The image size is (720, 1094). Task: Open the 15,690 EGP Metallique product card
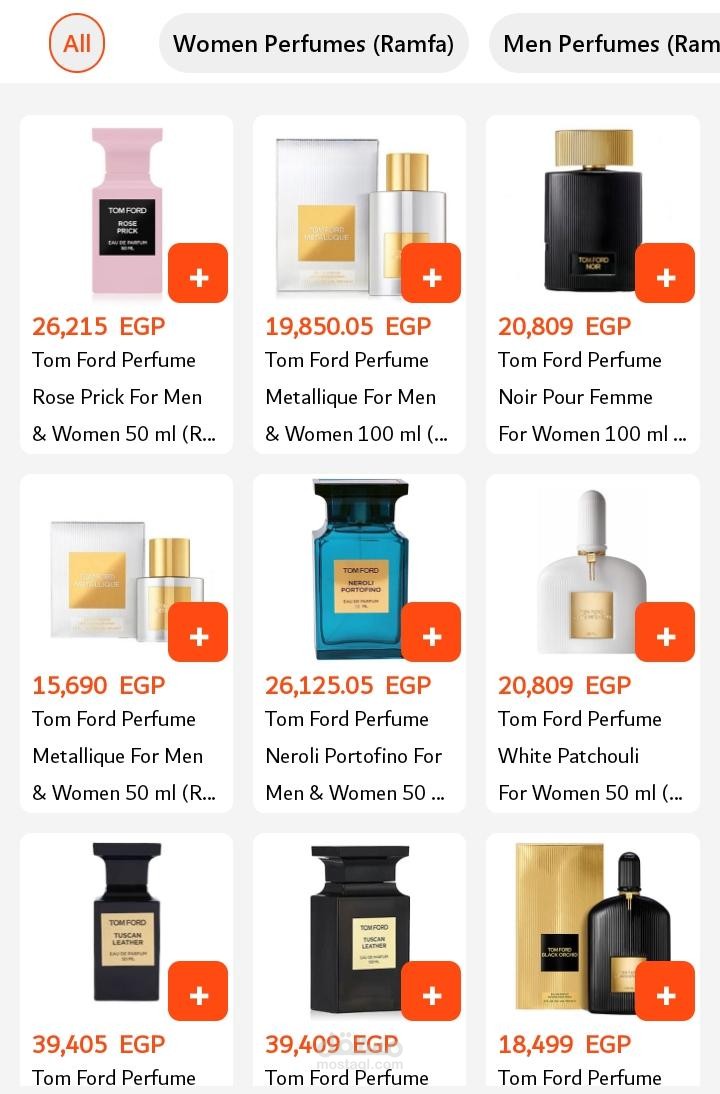click(117, 756)
